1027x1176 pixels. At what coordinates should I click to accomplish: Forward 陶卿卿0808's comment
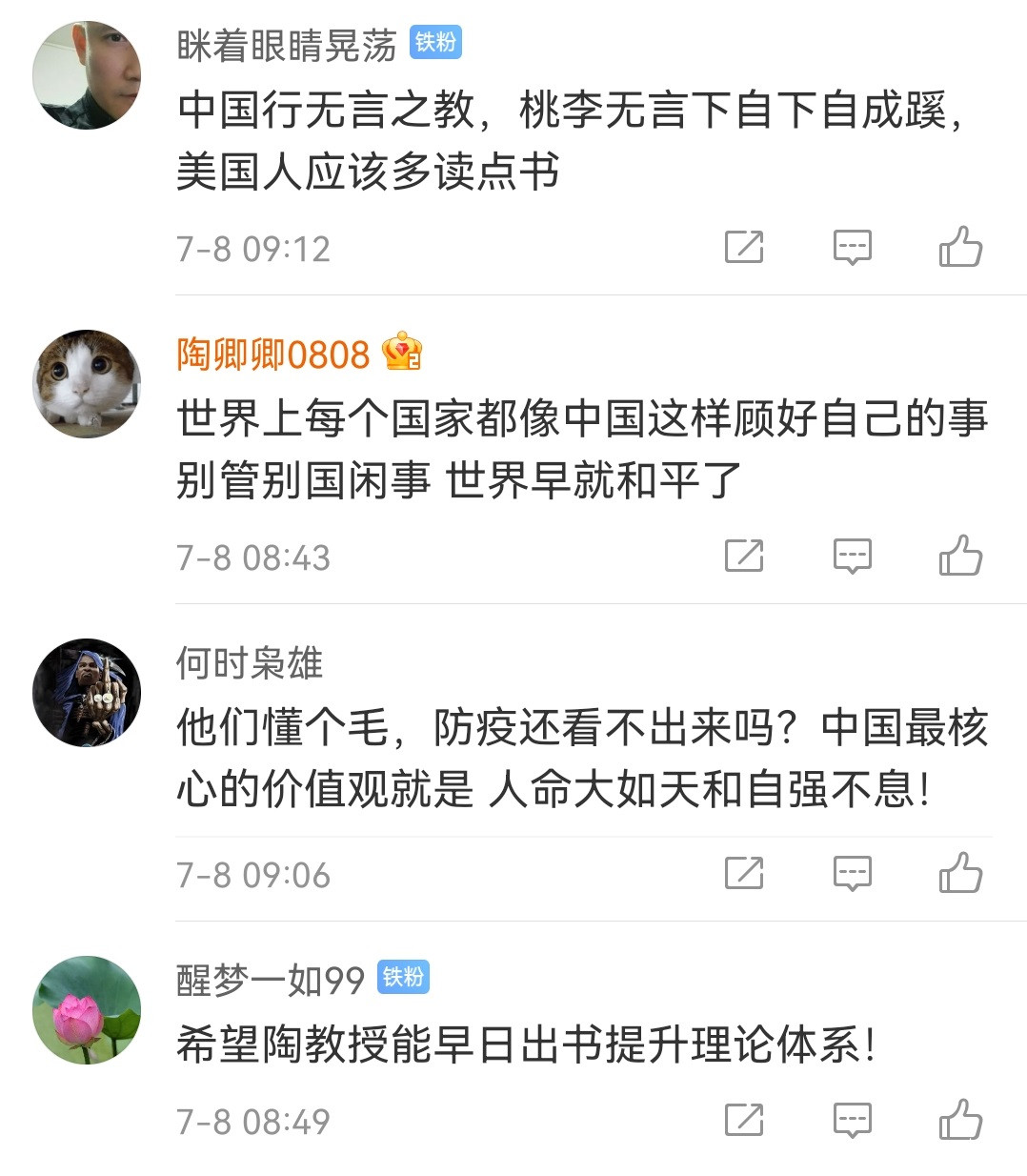pos(744,556)
